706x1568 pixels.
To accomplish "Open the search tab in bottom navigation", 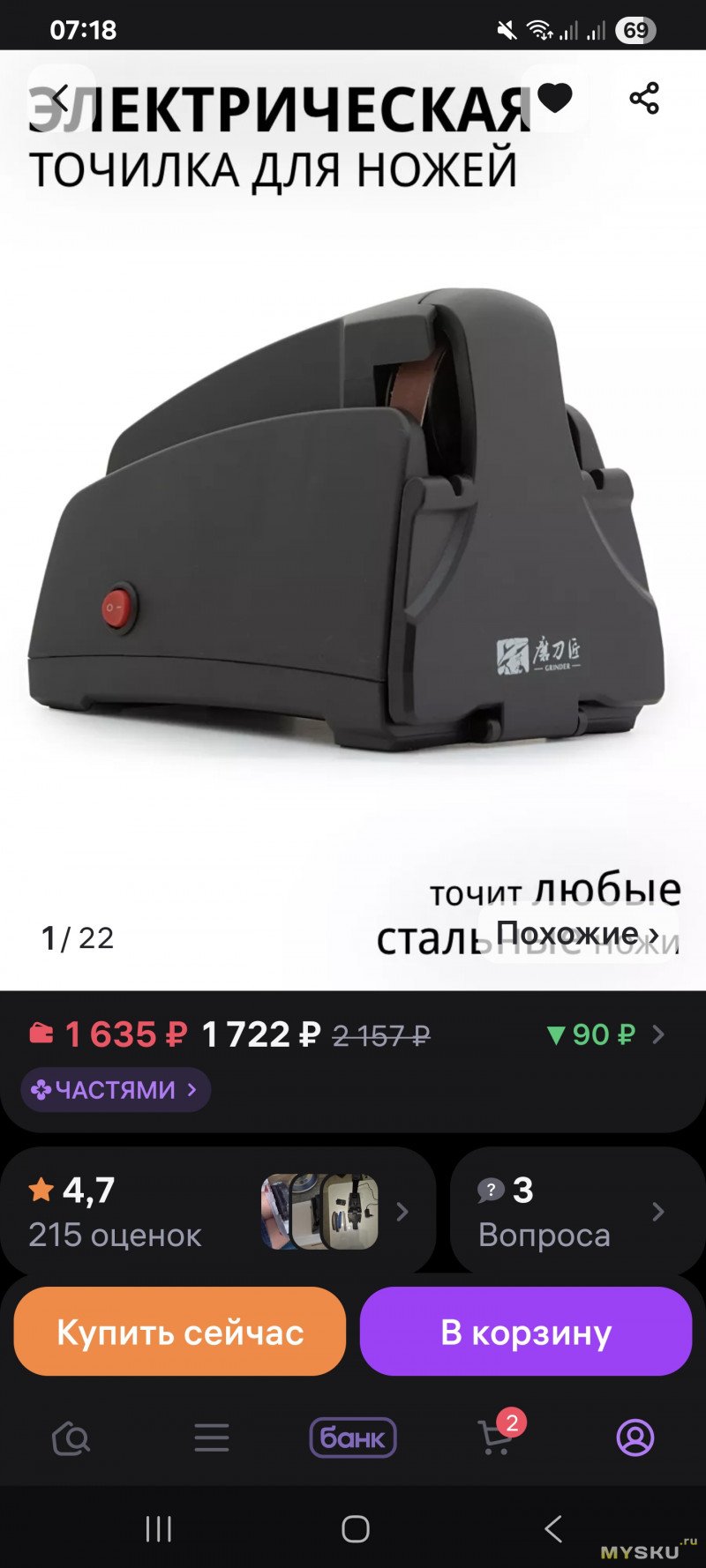I will click(71, 1438).
